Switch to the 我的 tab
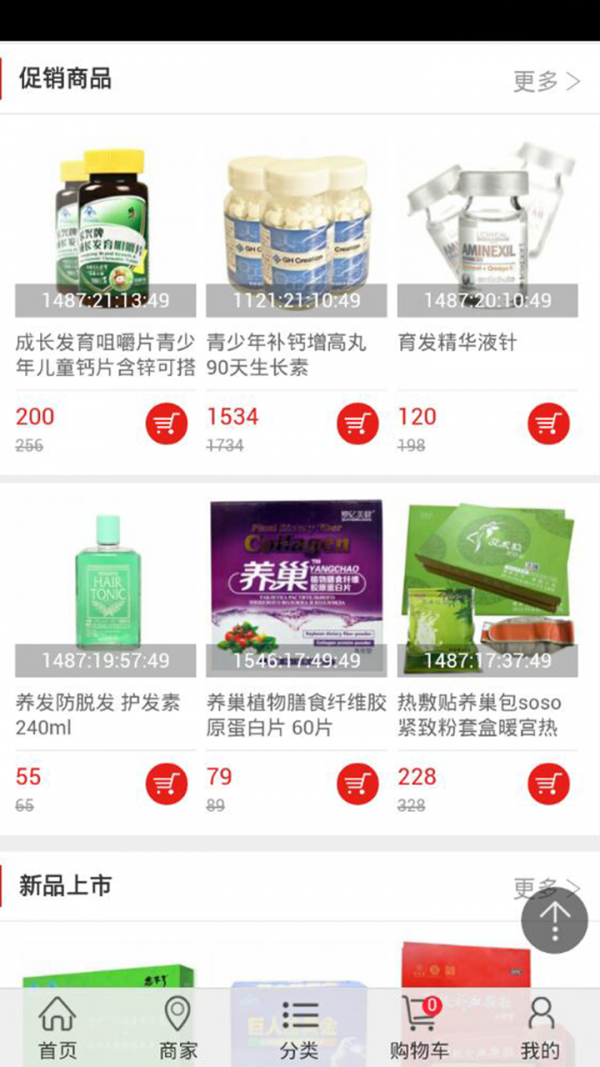The image size is (600, 1067). pos(540,1028)
